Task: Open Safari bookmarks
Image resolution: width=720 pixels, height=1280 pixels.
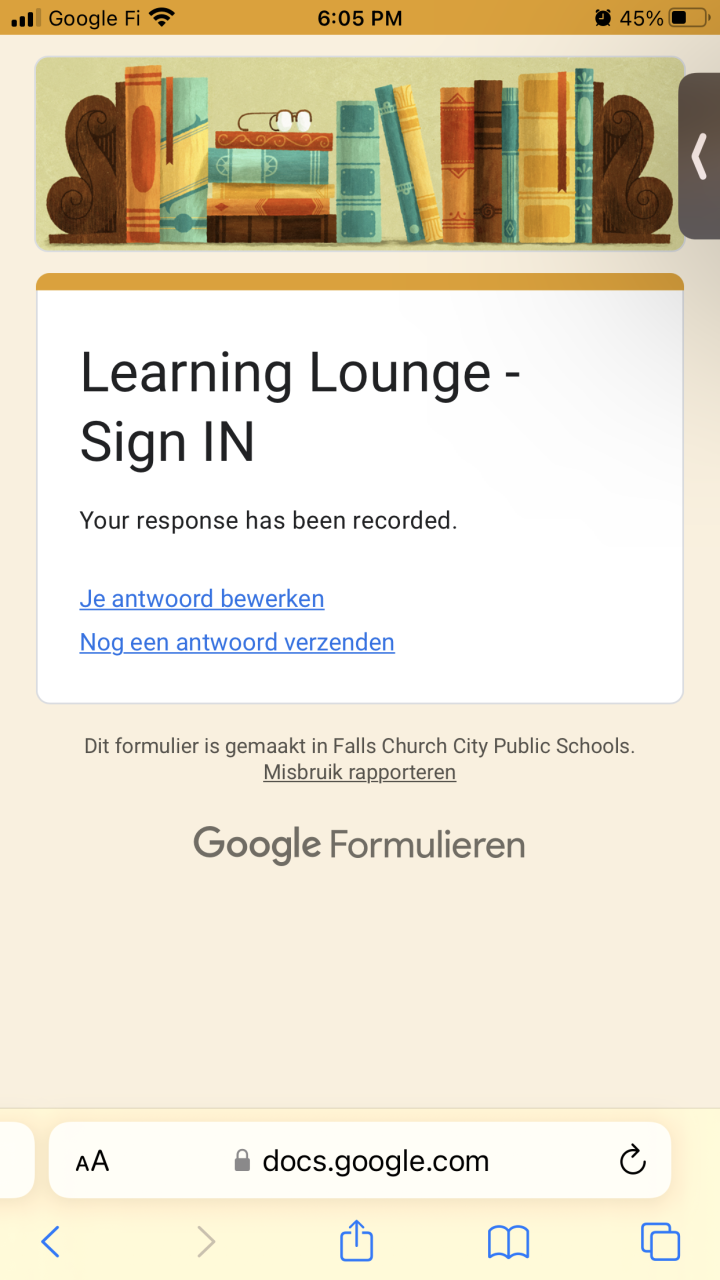Action: (x=508, y=1242)
